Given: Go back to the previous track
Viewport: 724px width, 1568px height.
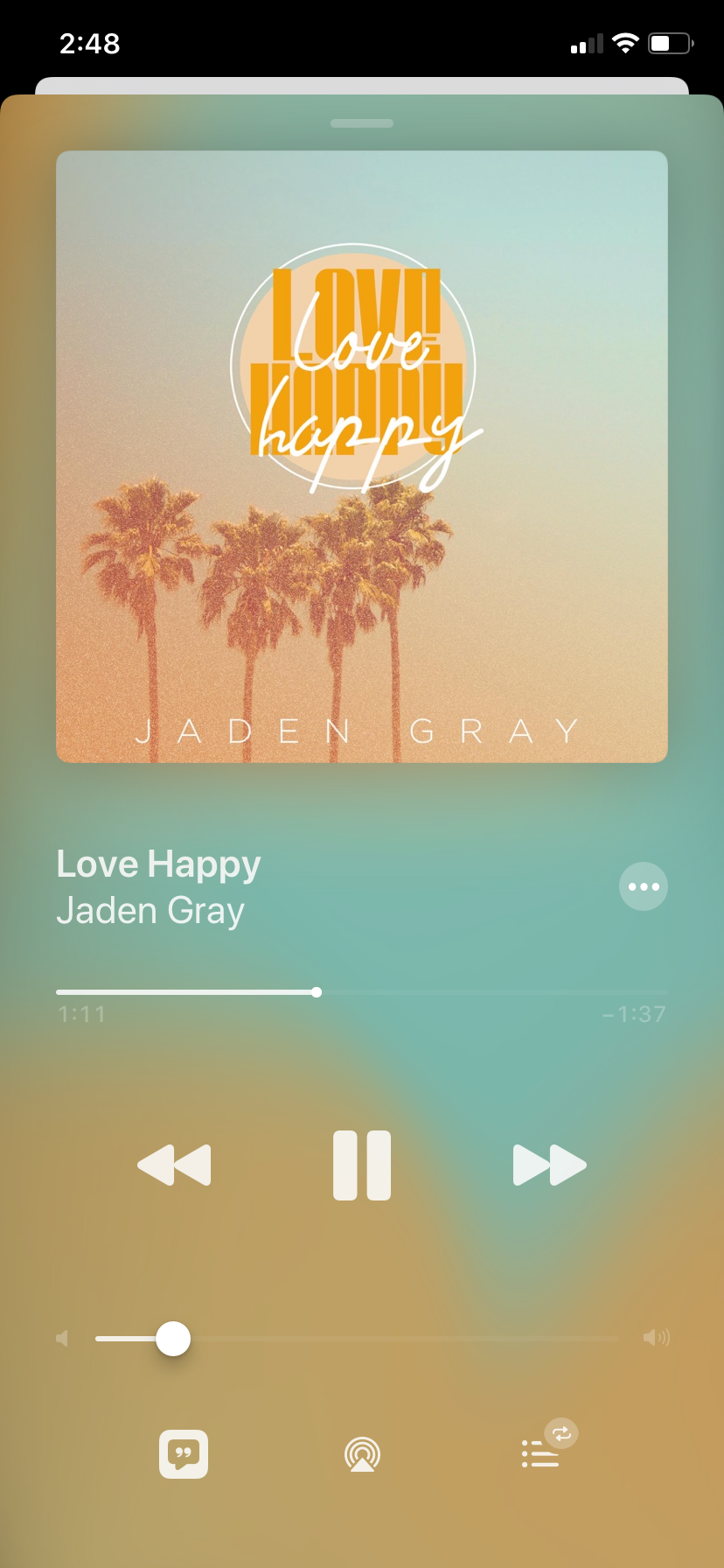Looking at the screenshot, I should pyautogui.click(x=174, y=1165).
